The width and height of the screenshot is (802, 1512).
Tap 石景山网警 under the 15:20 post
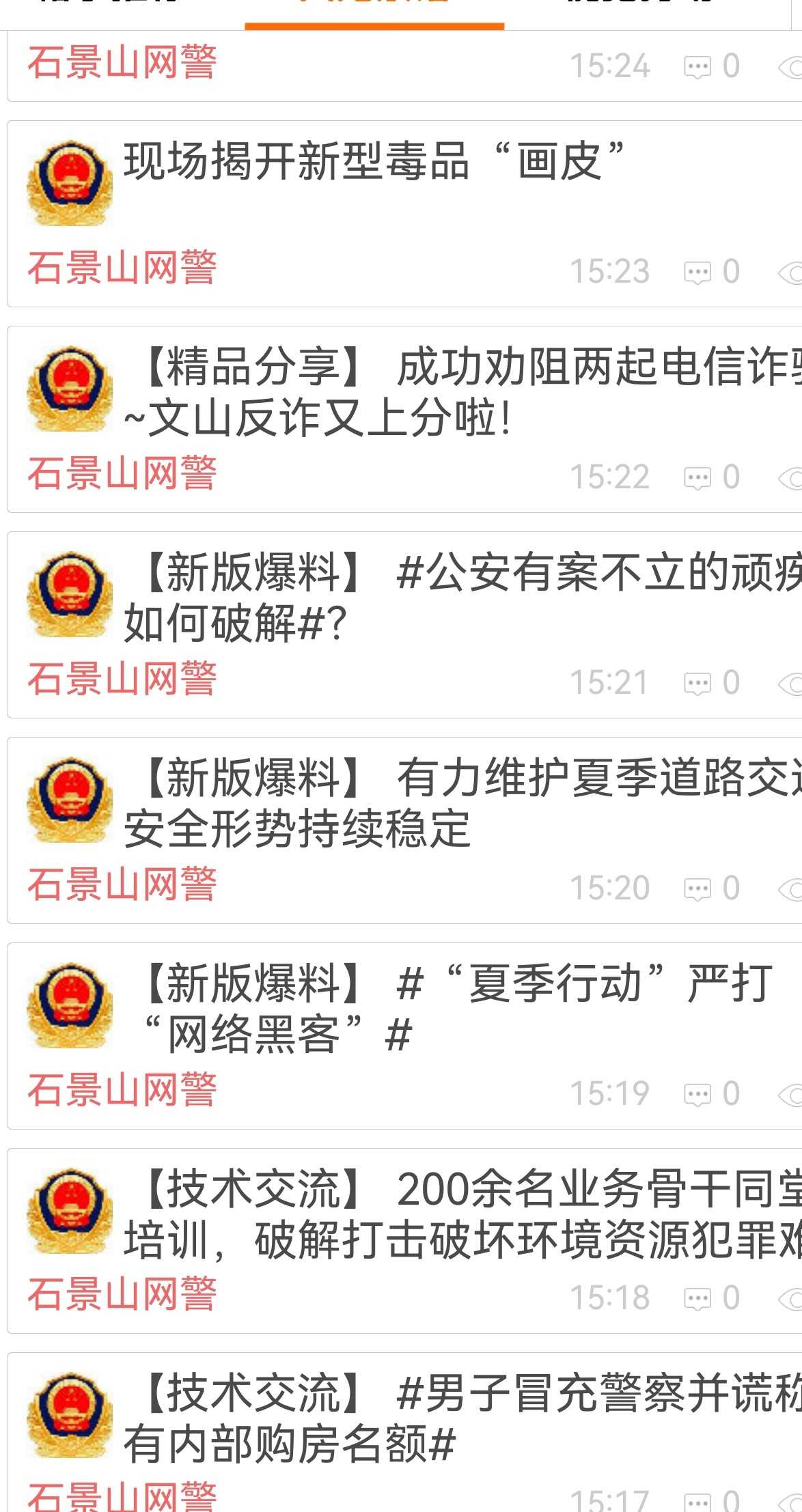click(x=122, y=884)
